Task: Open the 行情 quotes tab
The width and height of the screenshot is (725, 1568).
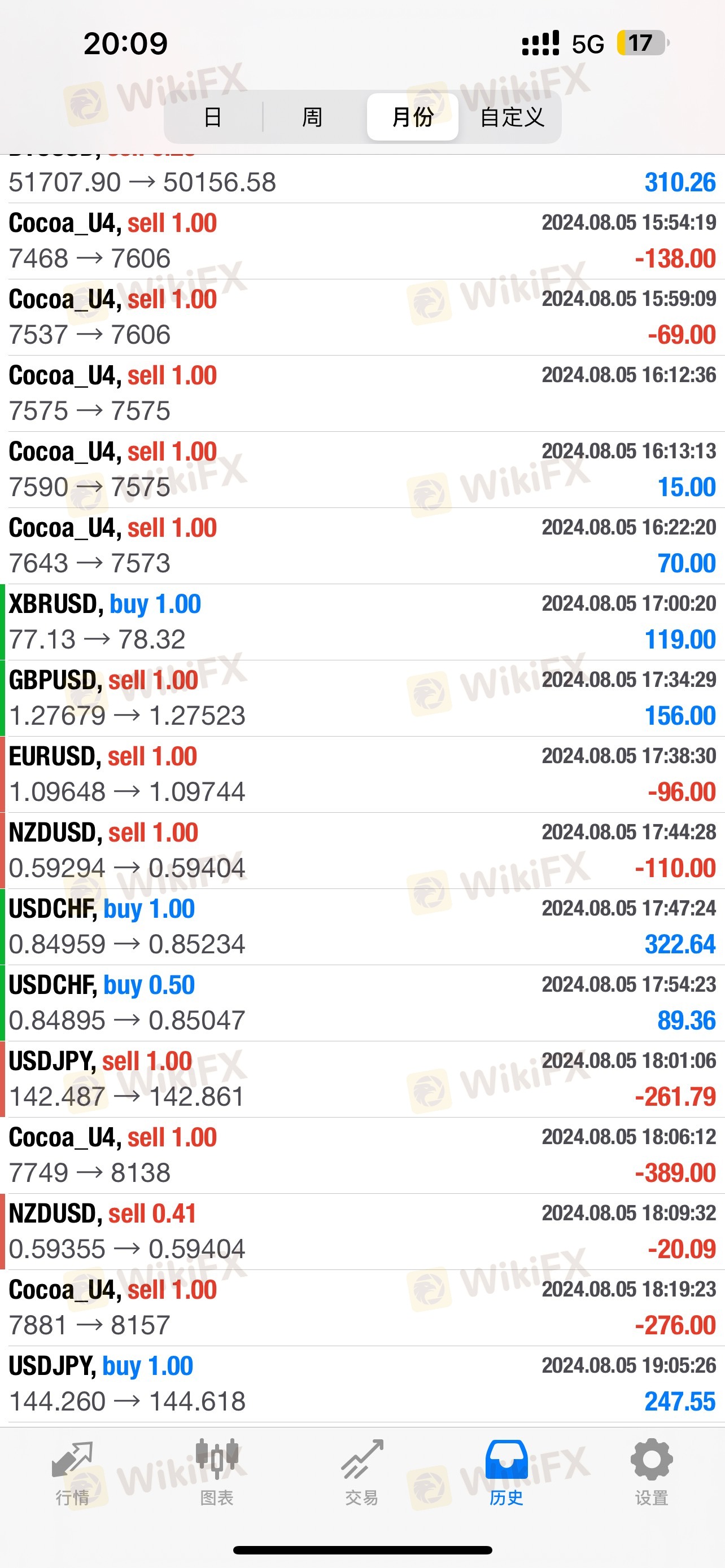Action: pyautogui.click(x=72, y=1474)
